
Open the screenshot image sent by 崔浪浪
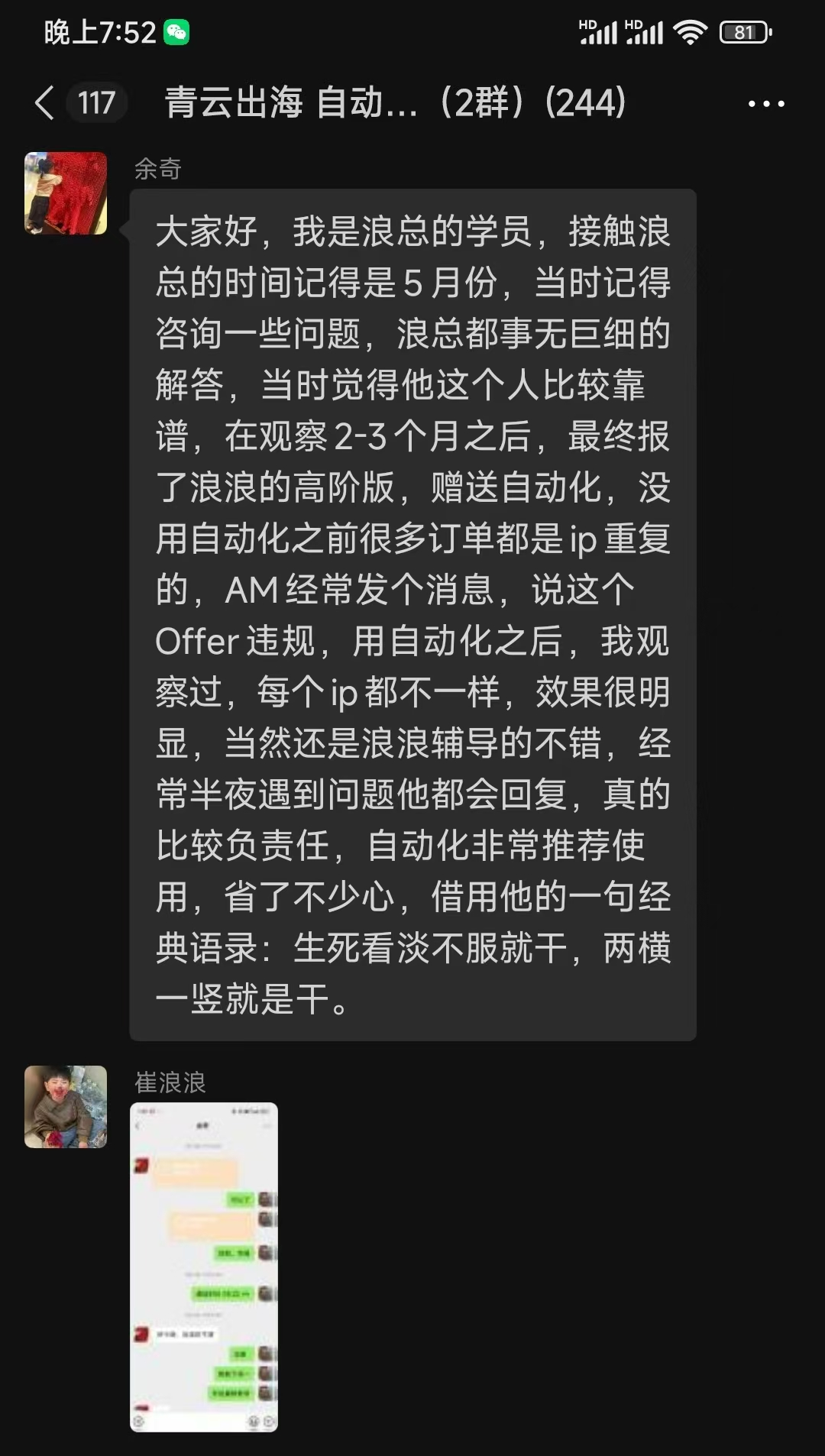click(204, 1266)
